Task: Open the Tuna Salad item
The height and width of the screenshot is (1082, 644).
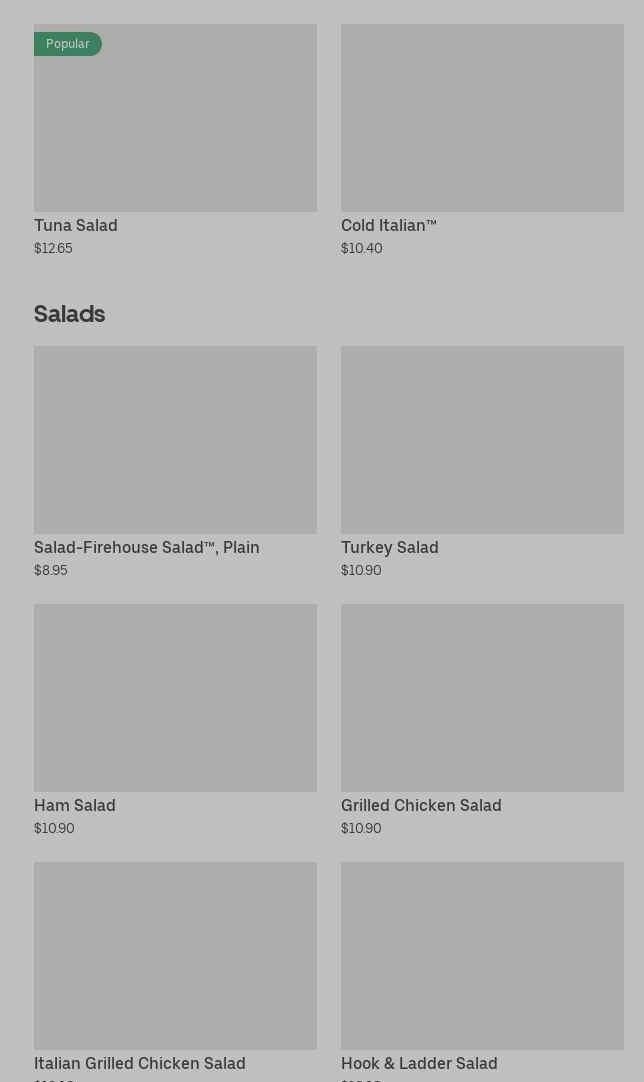Action: pyautogui.click(x=175, y=140)
